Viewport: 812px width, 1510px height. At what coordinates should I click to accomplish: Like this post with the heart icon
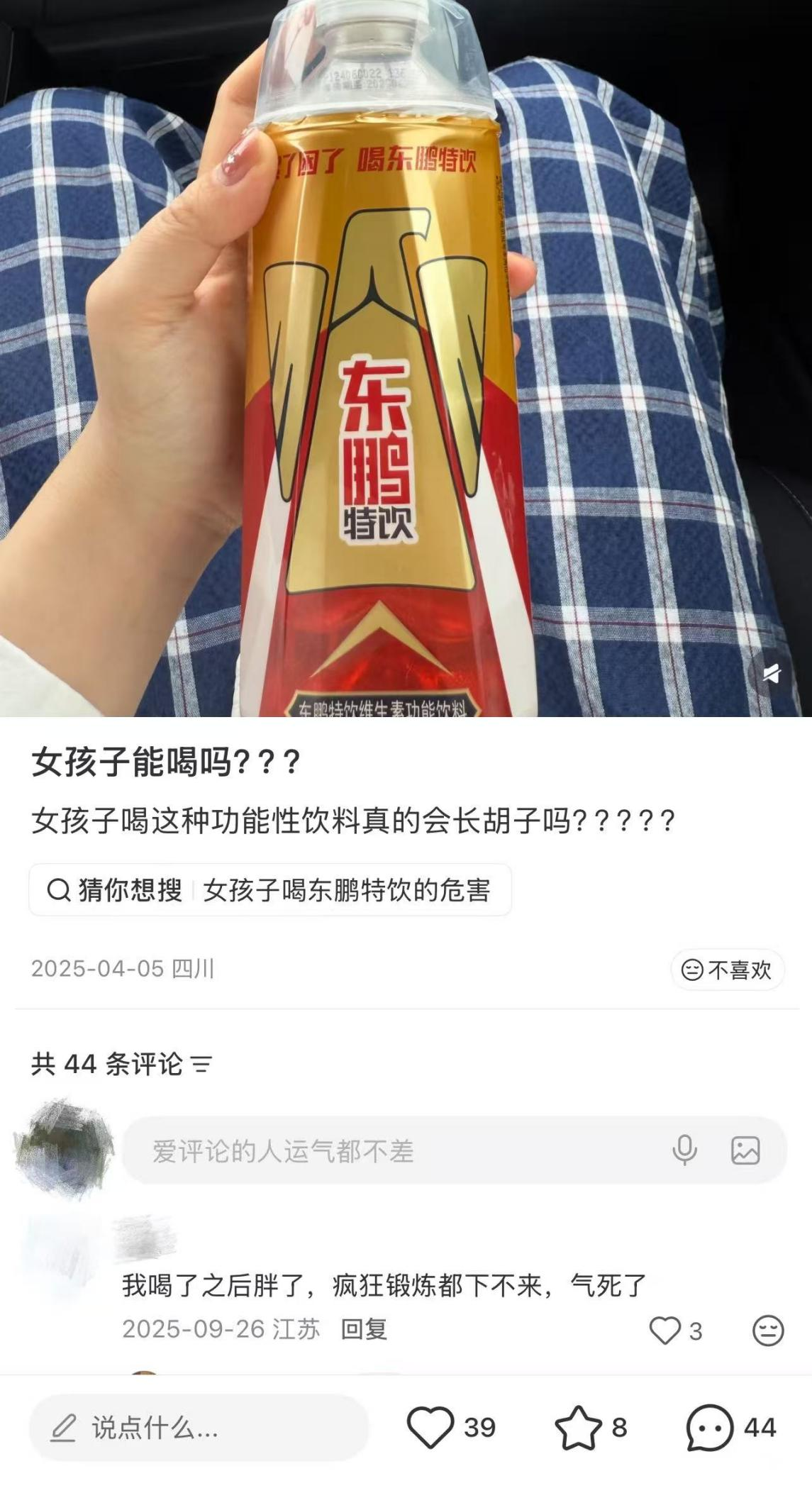[430, 1427]
